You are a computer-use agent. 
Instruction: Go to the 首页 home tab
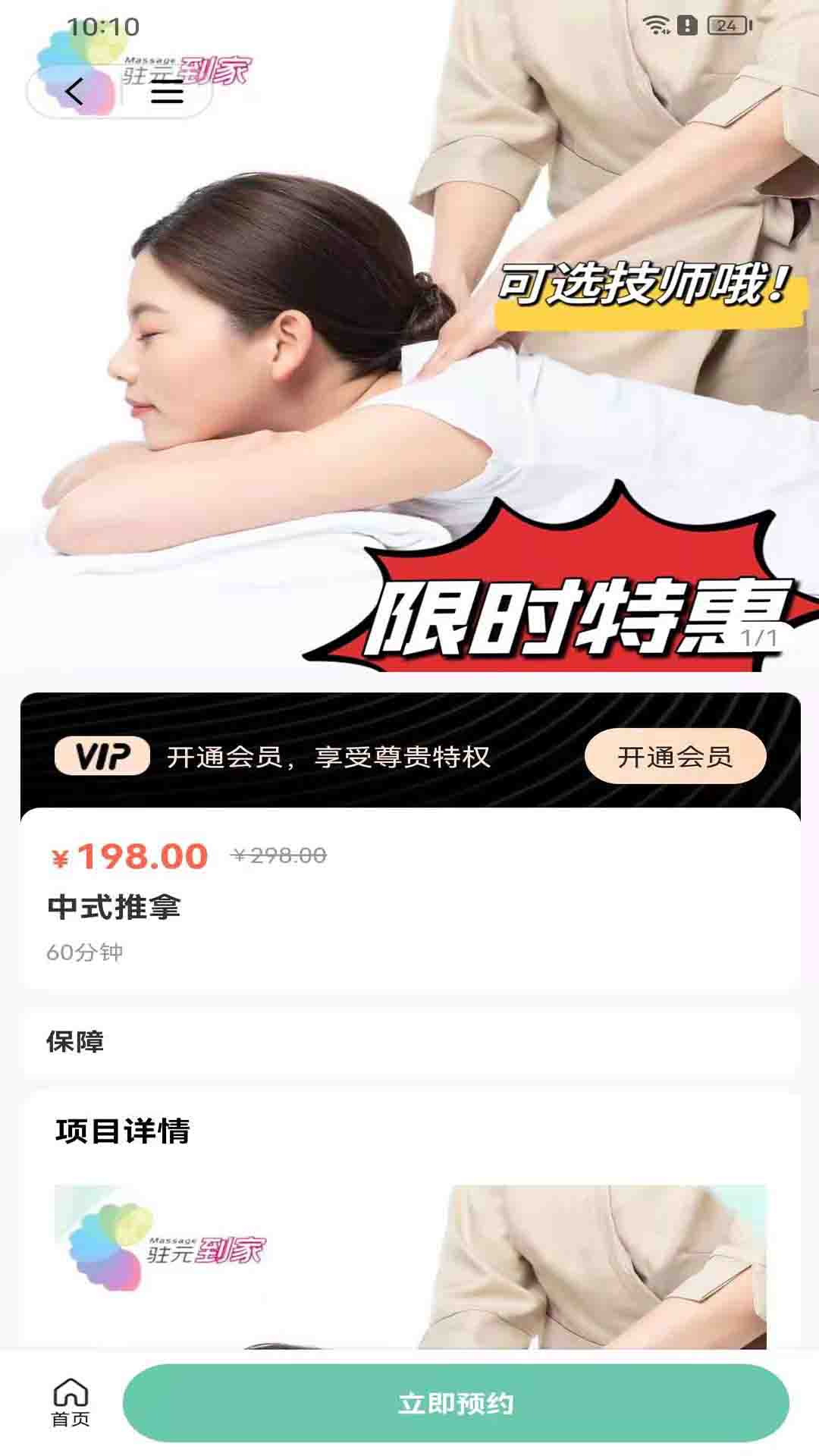pos(71,1403)
